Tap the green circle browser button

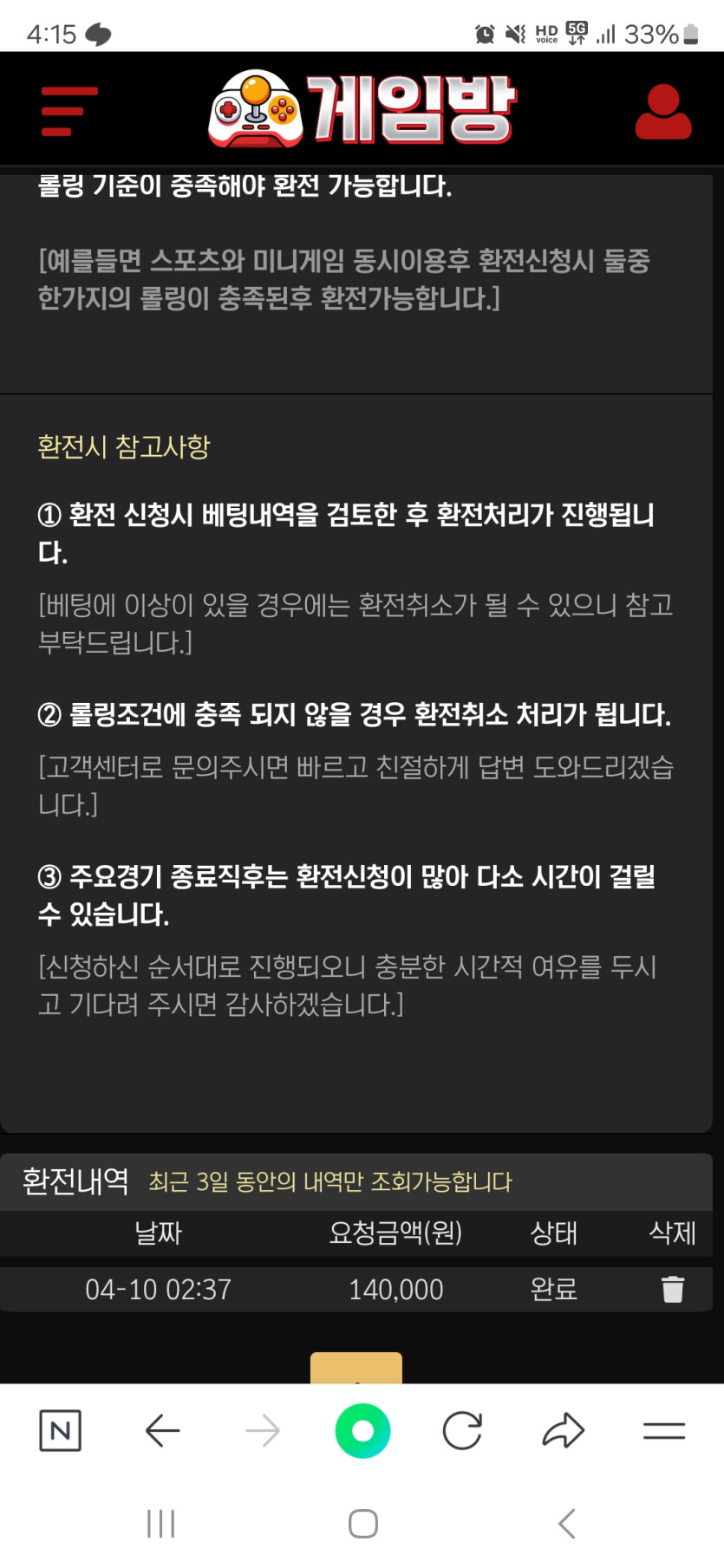click(x=362, y=1430)
